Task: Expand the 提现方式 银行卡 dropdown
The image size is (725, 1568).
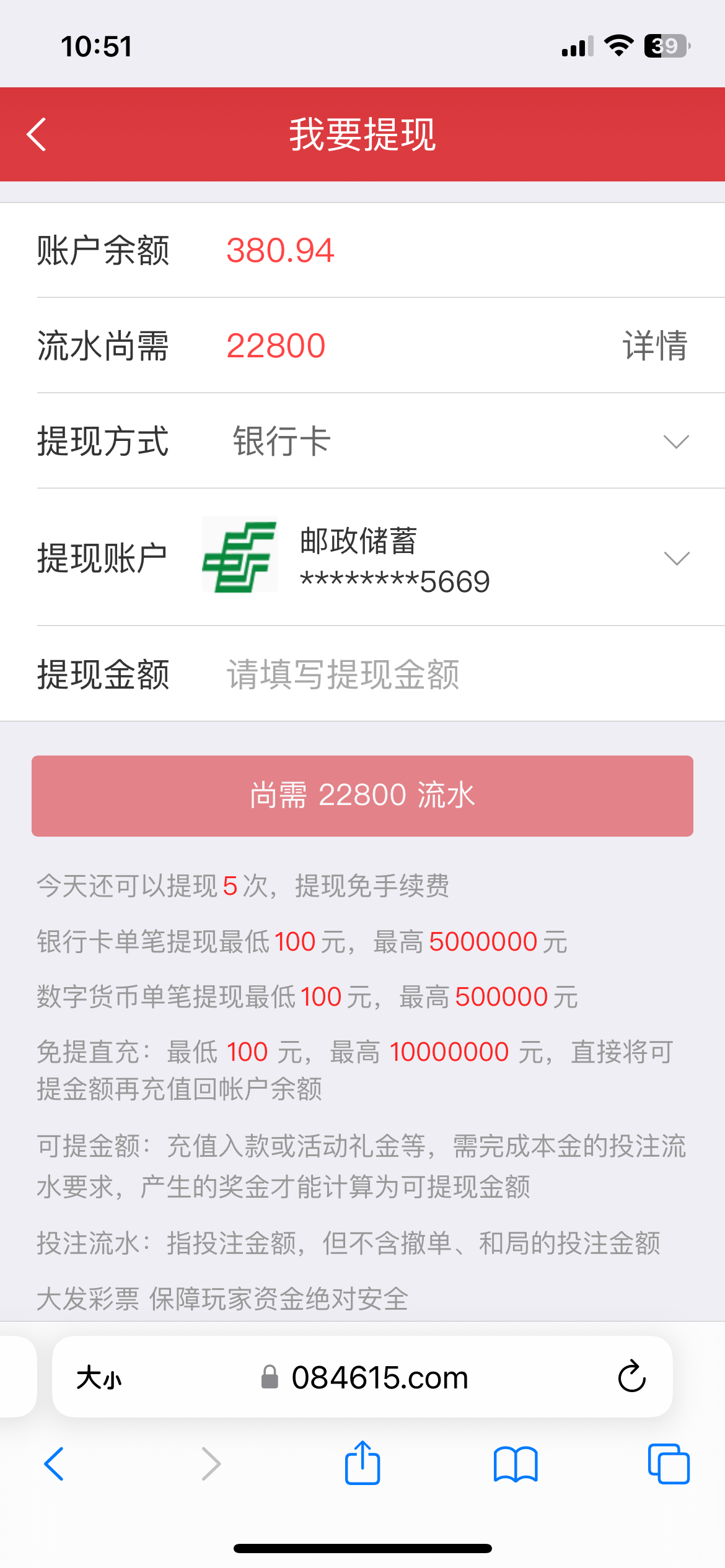Action: [675, 442]
